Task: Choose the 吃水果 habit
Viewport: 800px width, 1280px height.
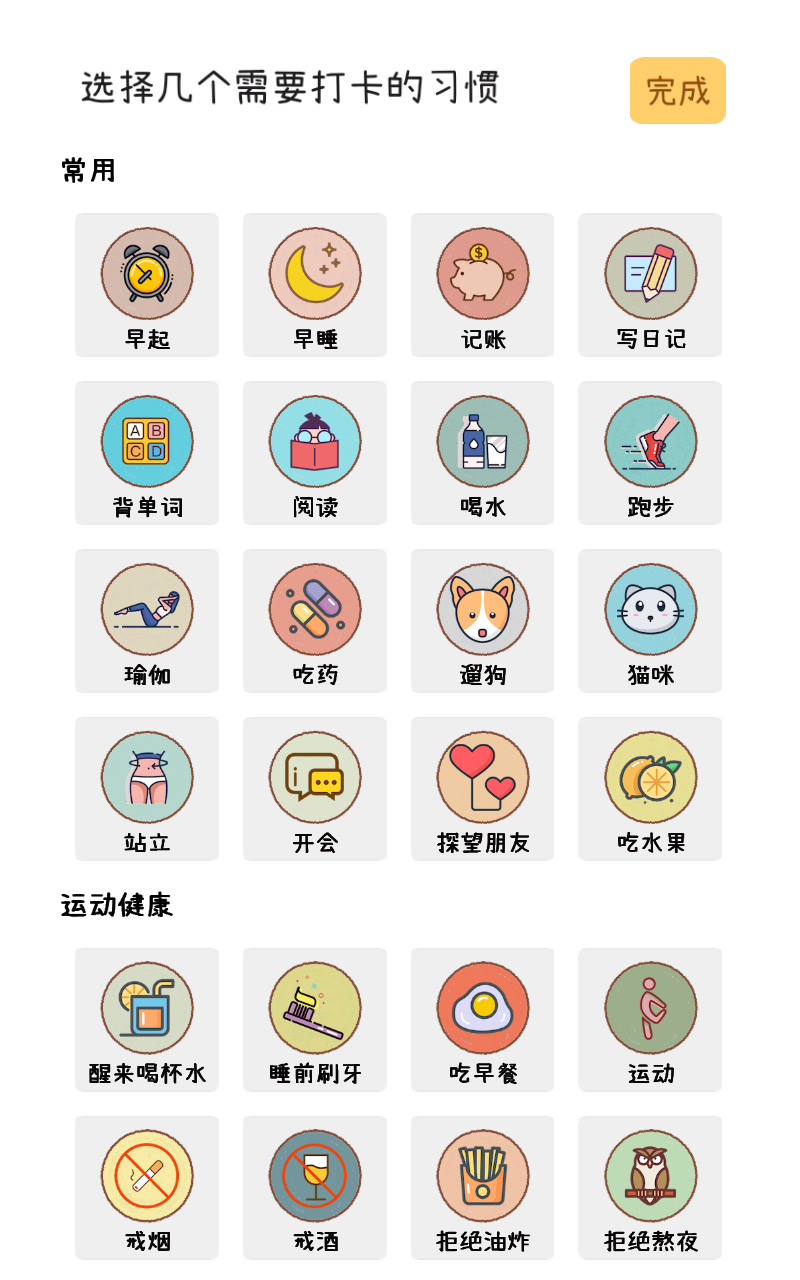Action: (x=650, y=788)
